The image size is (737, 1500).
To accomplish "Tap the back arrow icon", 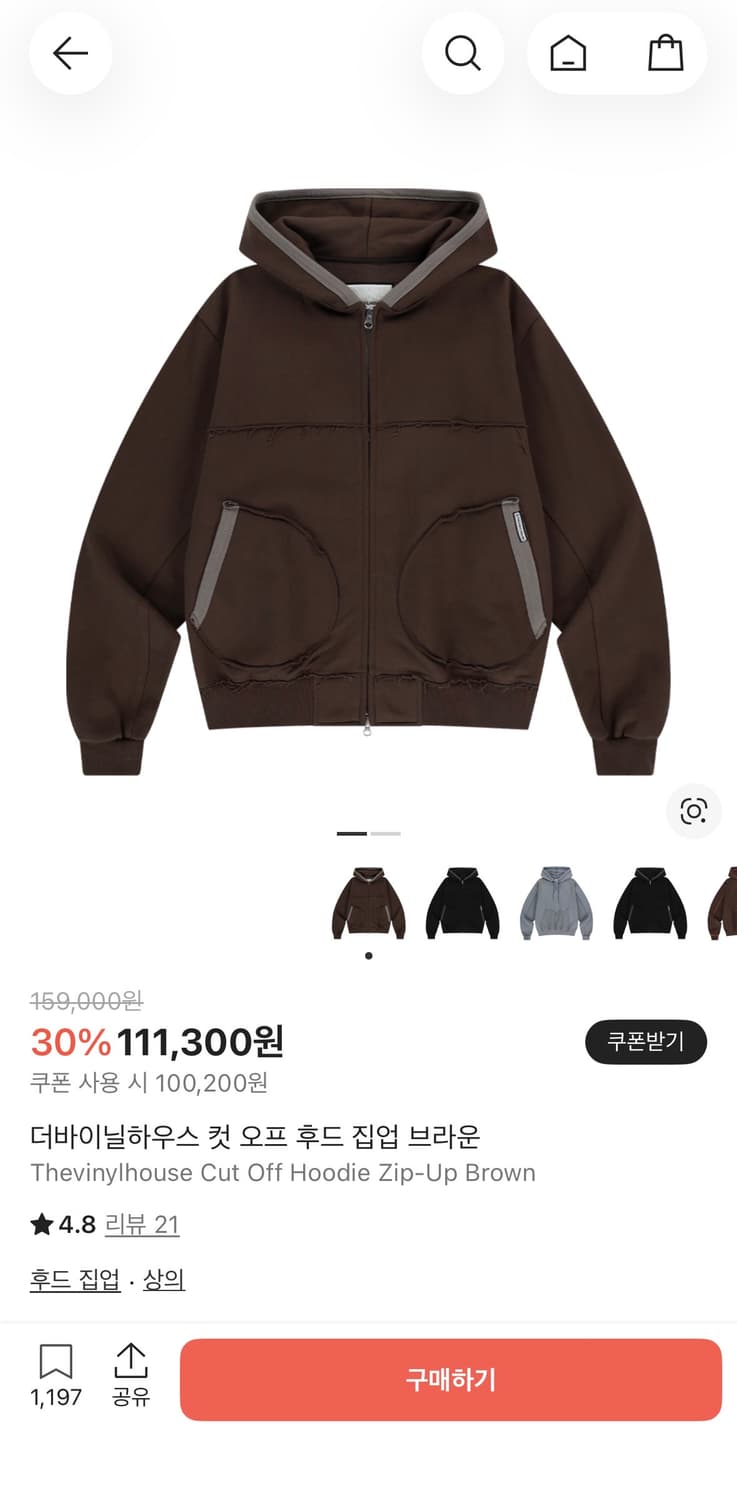I will pos(70,54).
